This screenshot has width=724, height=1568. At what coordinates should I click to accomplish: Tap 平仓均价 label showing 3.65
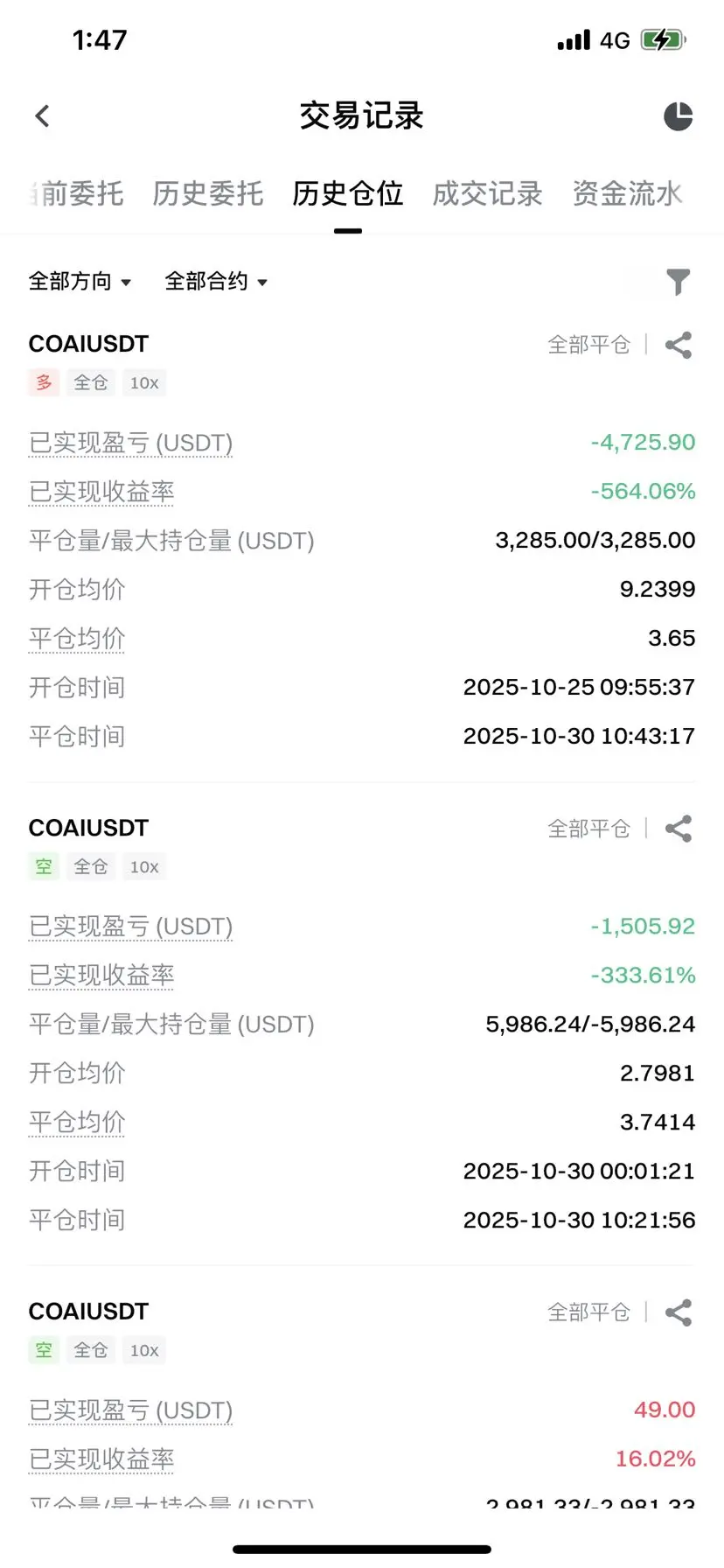[77, 639]
